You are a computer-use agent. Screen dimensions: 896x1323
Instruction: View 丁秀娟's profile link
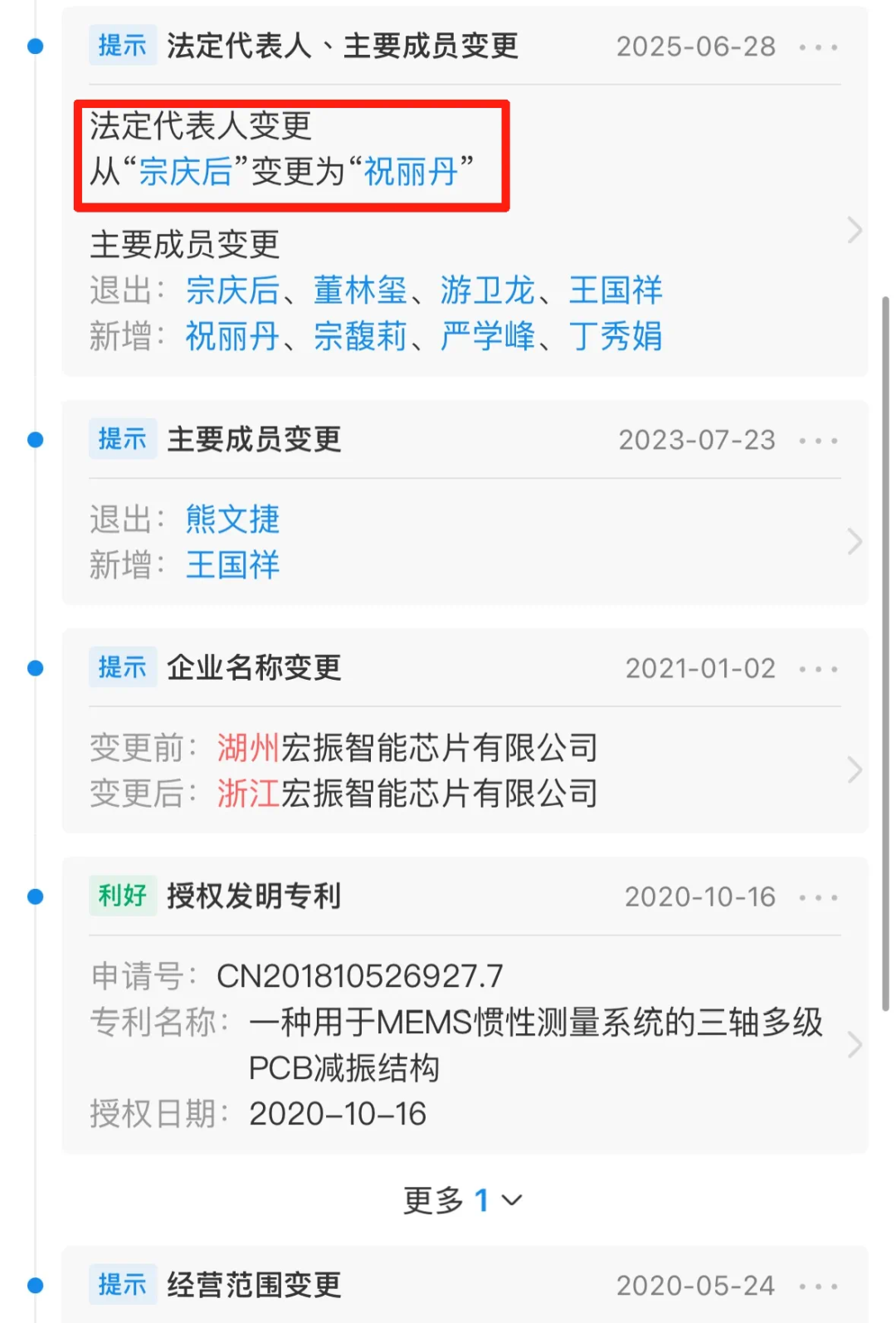[615, 336]
